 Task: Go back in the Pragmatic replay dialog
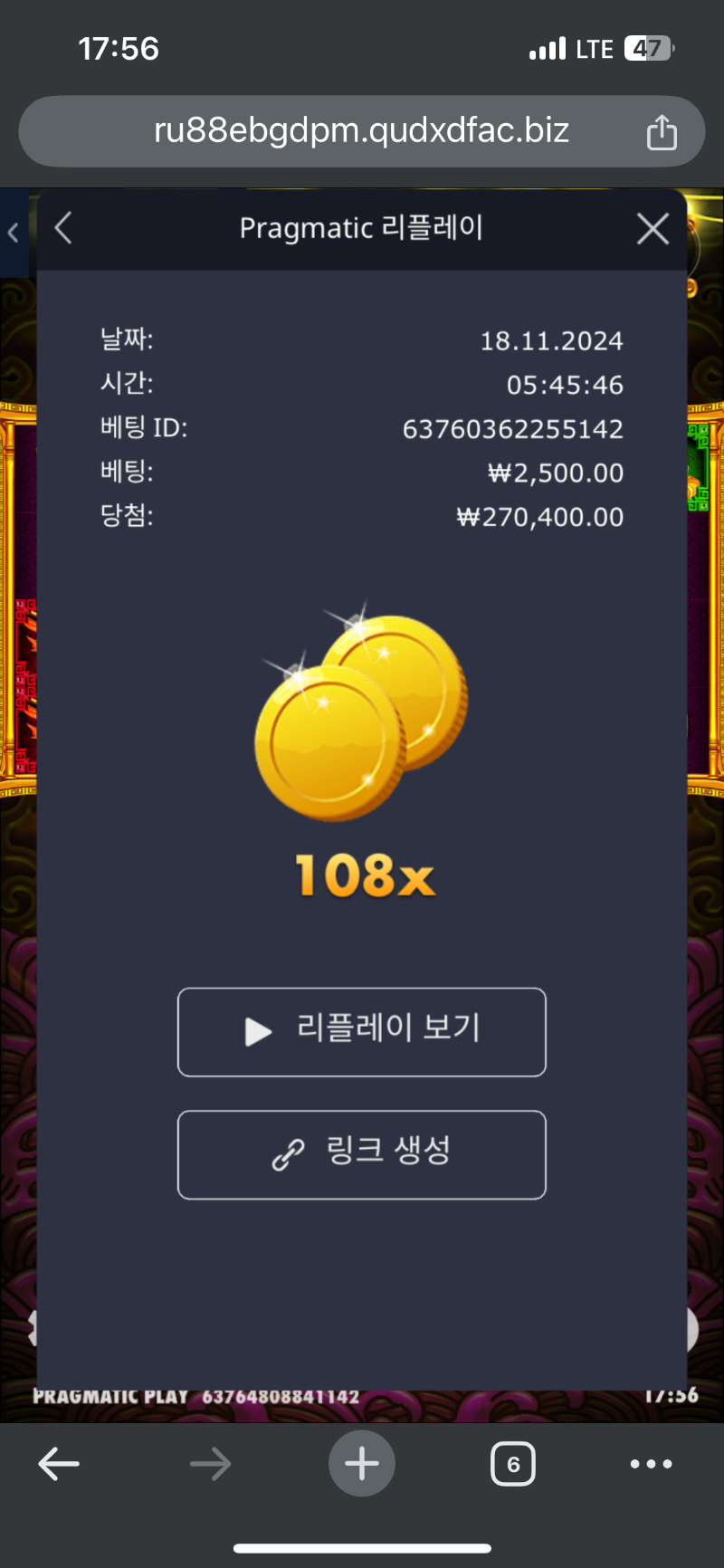pos(63,228)
